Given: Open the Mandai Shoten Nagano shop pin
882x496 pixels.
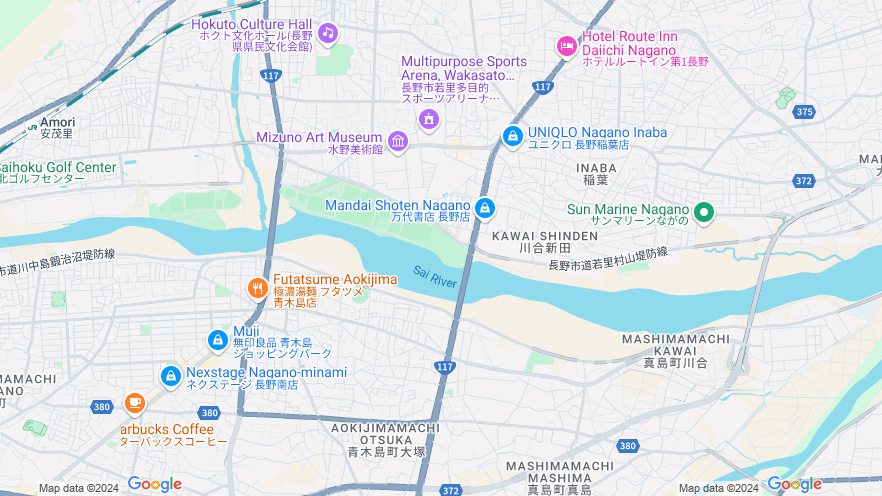Looking at the screenshot, I should click(x=485, y=208).
